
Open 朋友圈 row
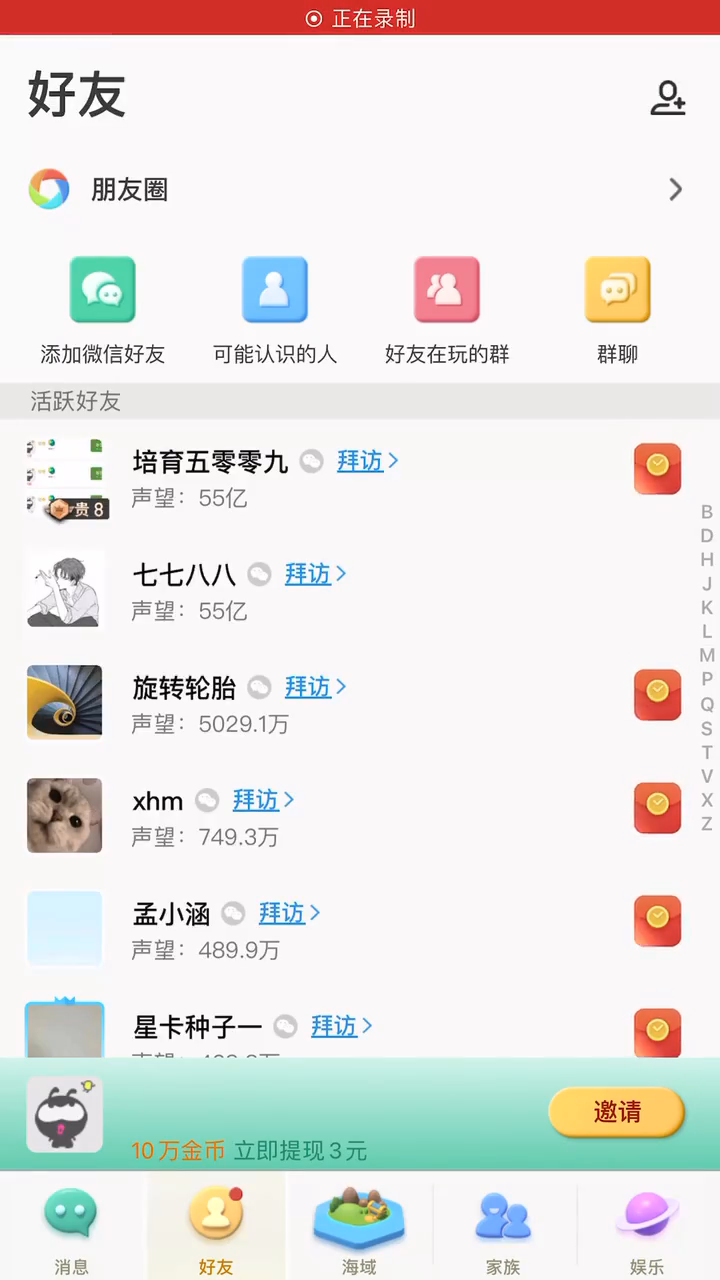[360, 189]
